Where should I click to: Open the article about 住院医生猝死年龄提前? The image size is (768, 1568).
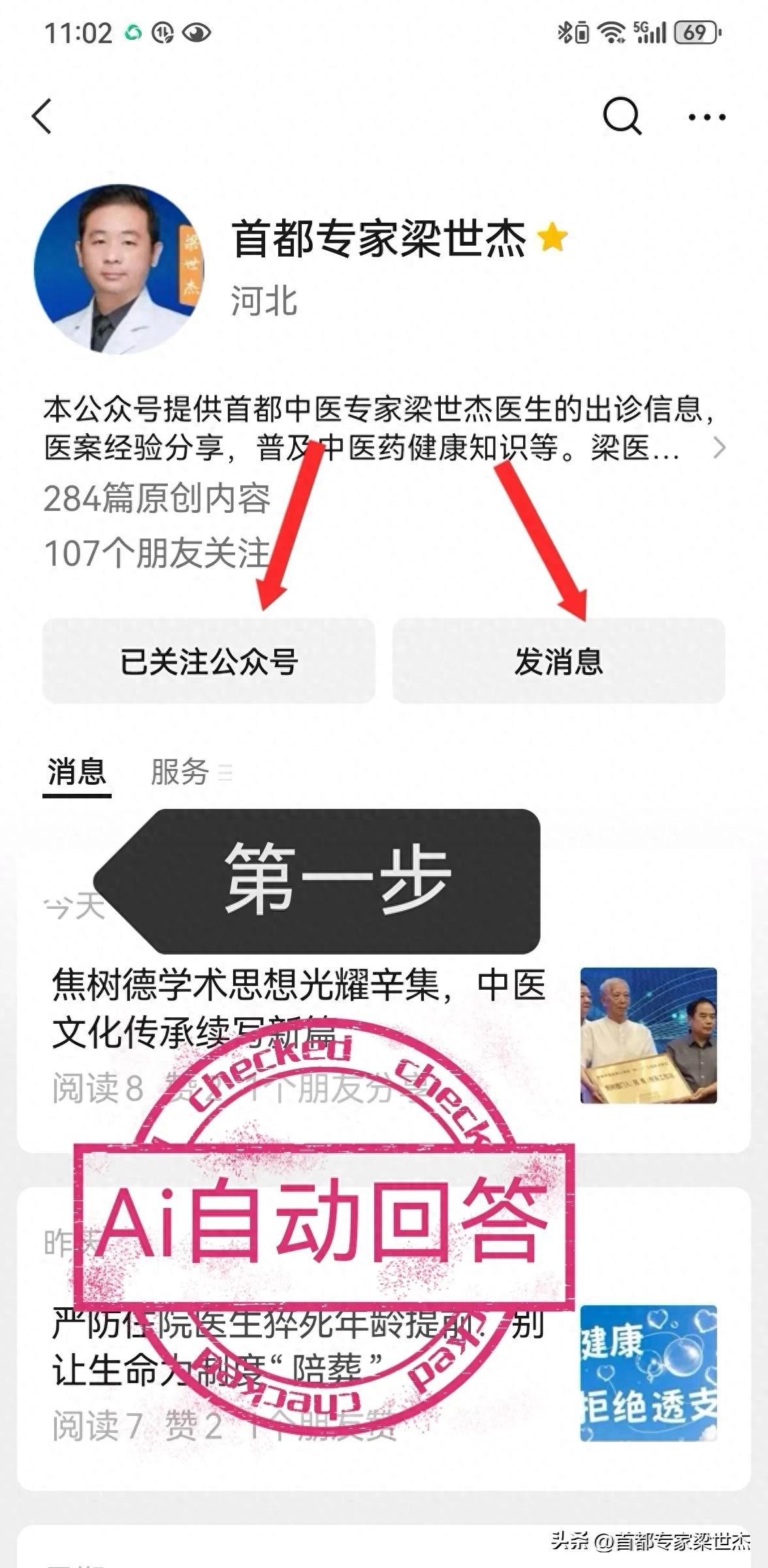click(298, 1347)
